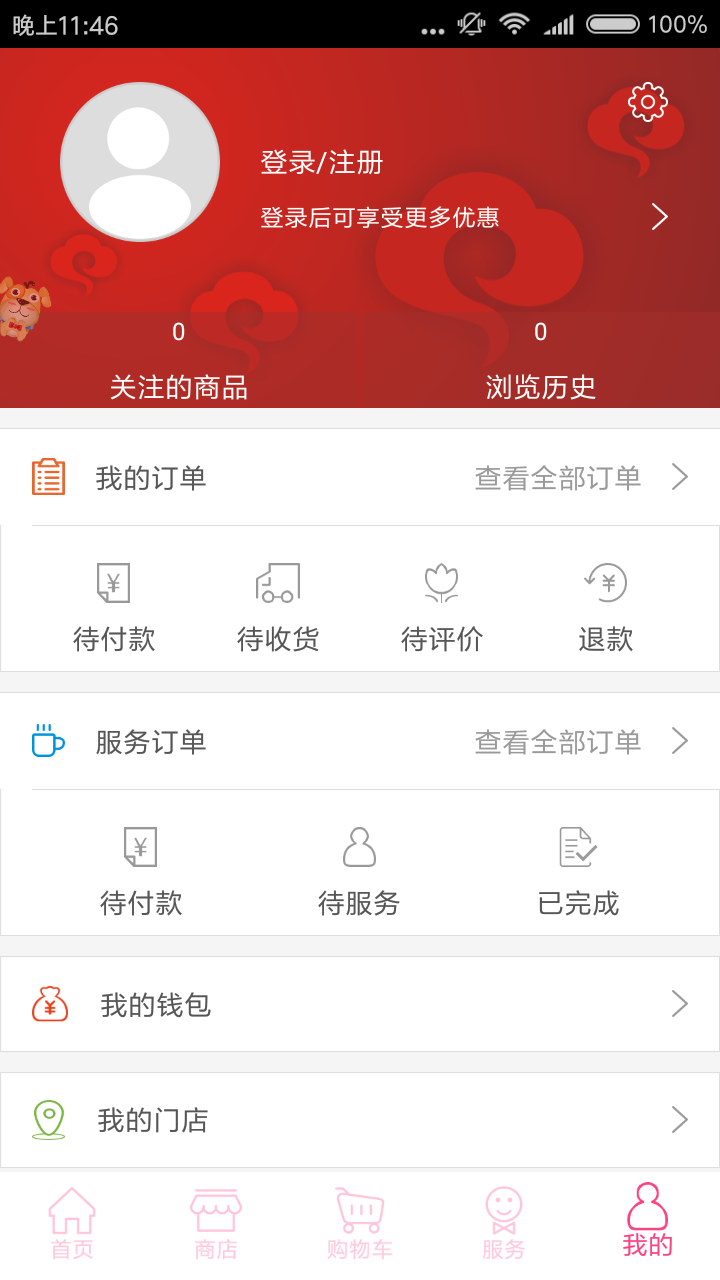Open the login section right arrow
This screenshot has height=1280, width=720.
coord(658,216)
